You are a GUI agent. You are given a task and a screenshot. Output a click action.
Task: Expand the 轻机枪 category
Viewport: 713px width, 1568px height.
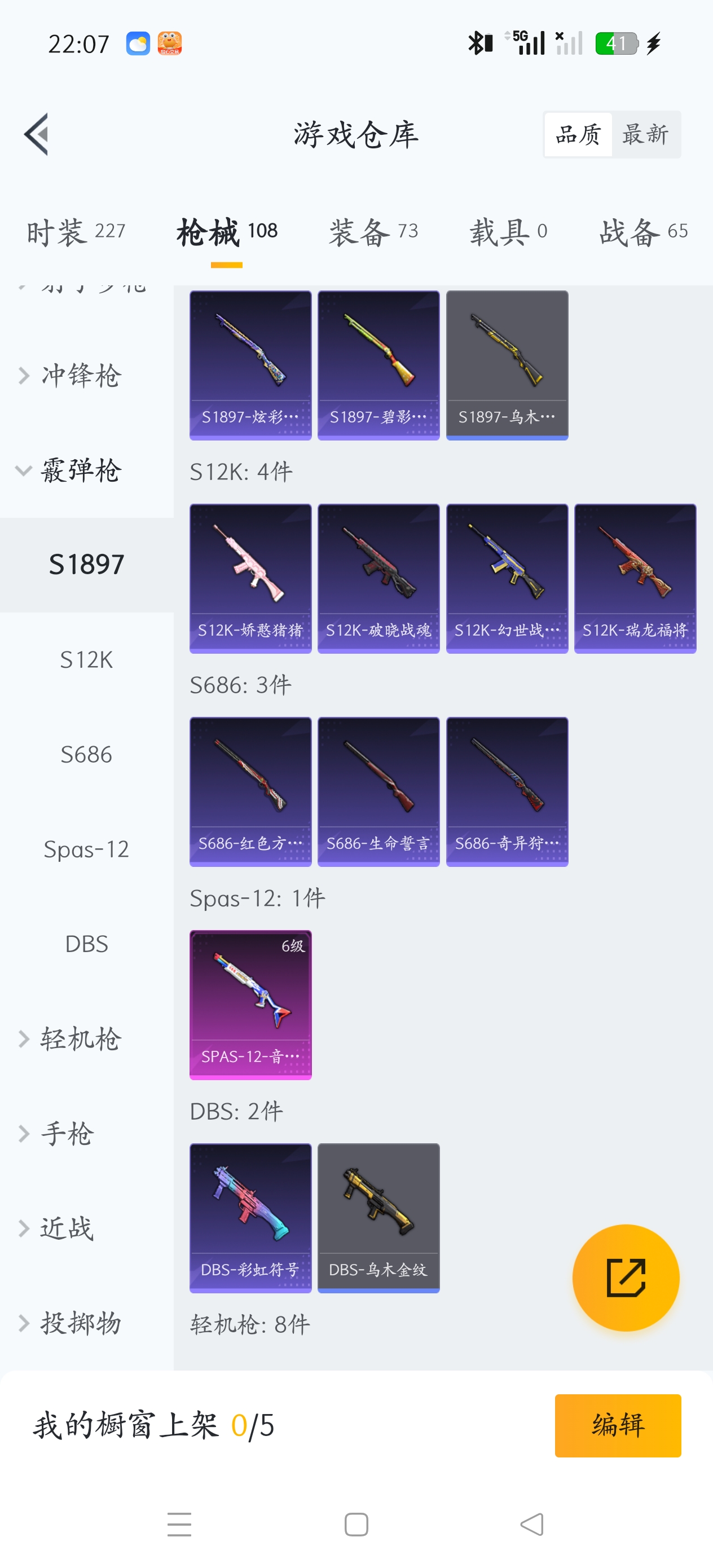[80, 1038]
